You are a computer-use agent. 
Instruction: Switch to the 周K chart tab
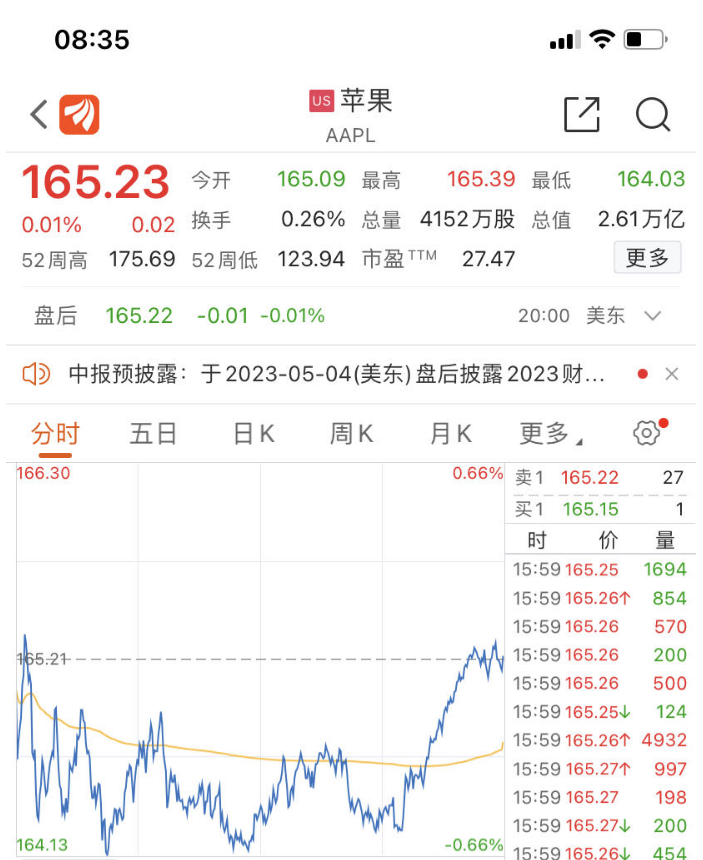tap(351, 434)
